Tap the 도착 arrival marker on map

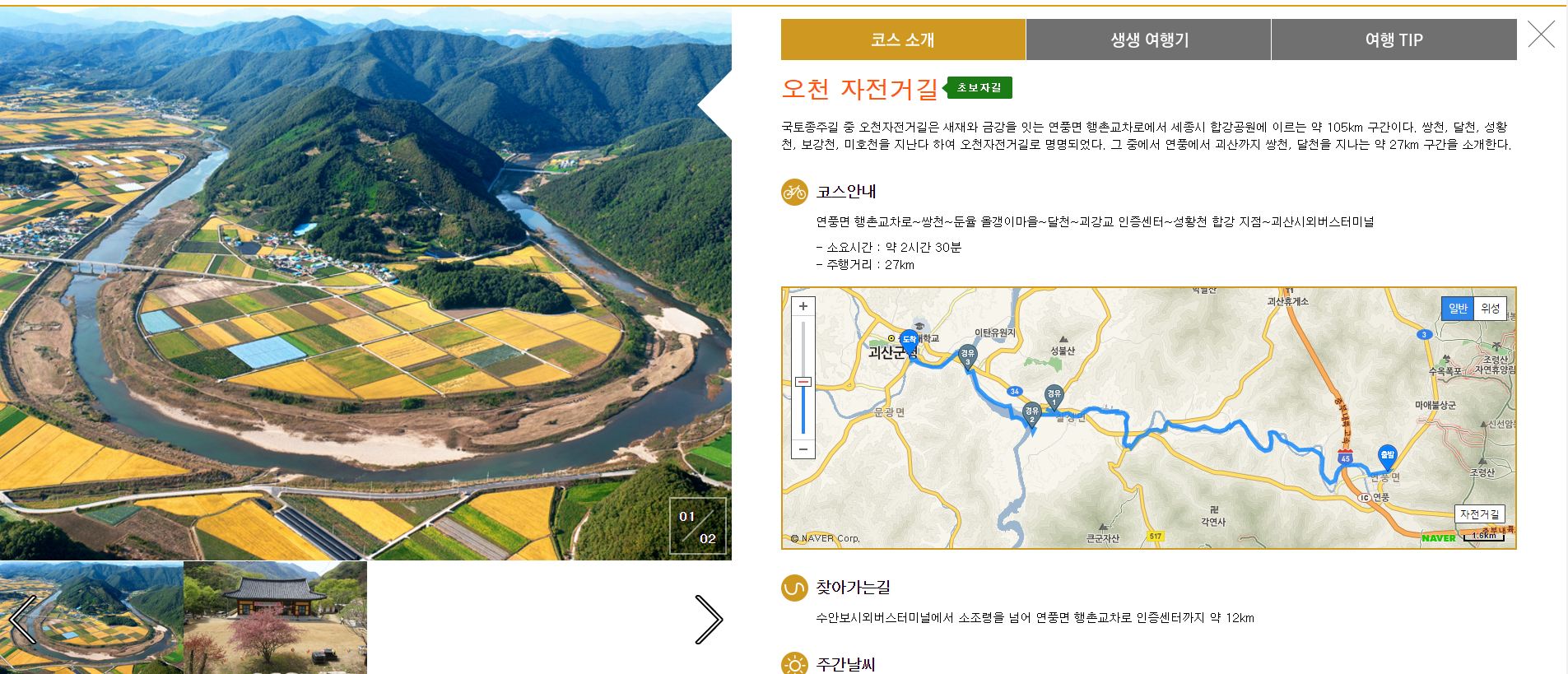click(x=909, y=340)
